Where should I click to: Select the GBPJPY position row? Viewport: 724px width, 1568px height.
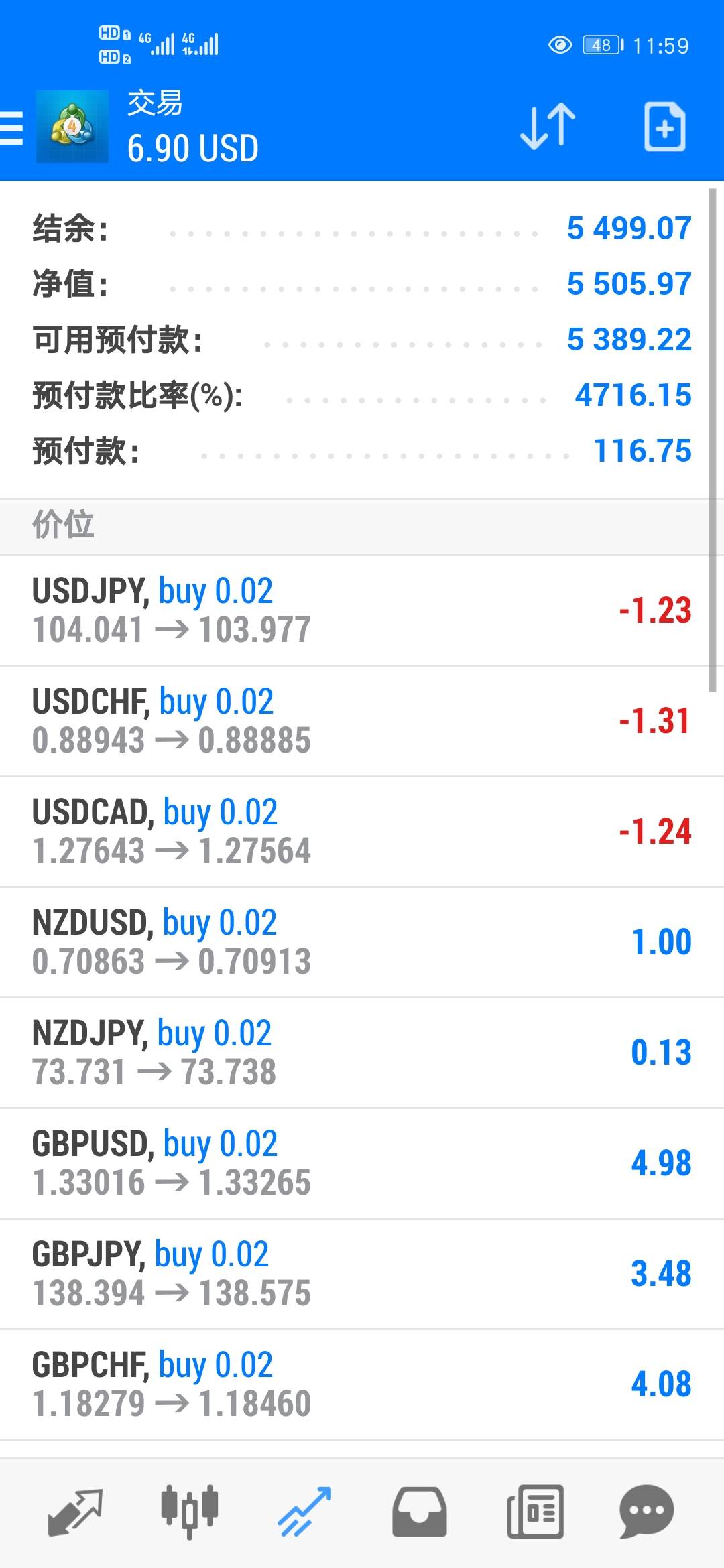[362, 1274]
